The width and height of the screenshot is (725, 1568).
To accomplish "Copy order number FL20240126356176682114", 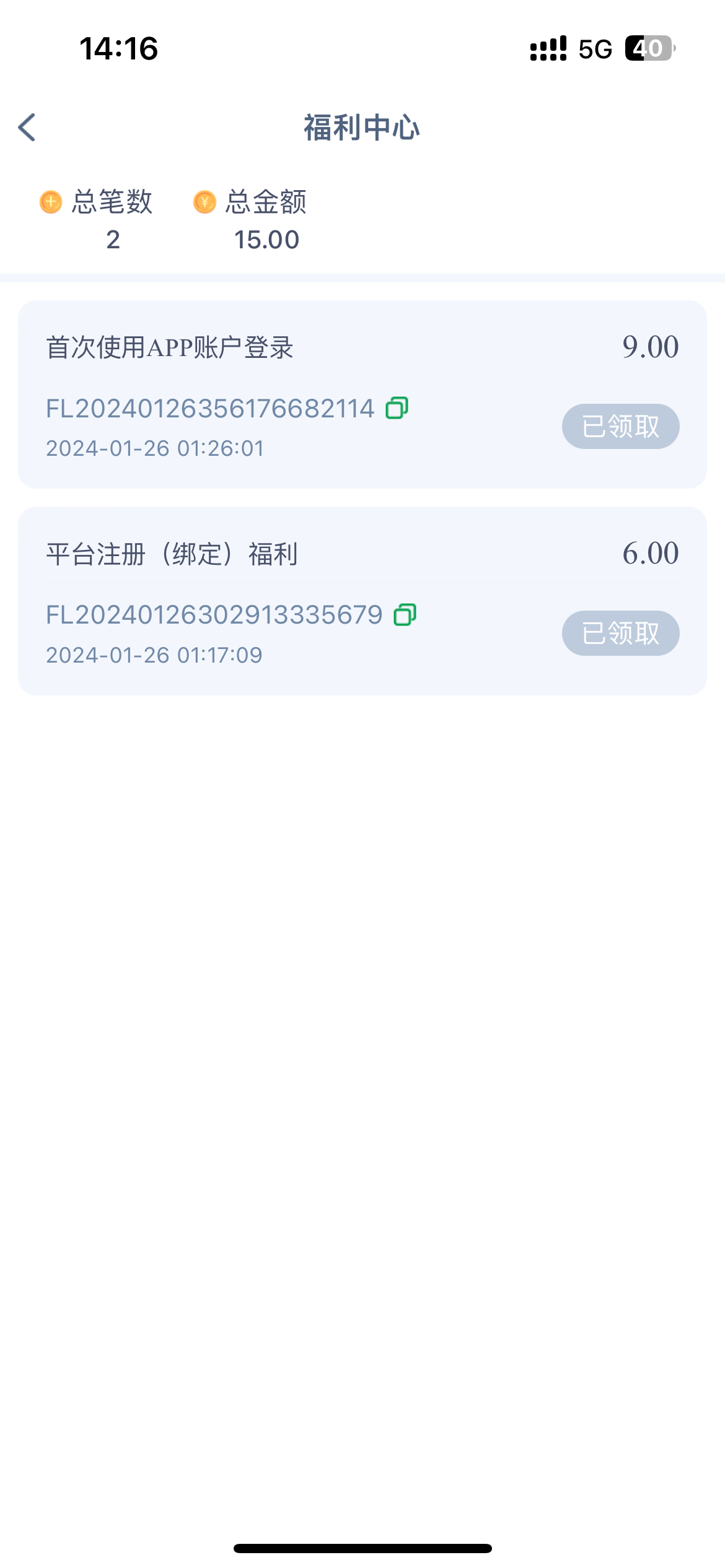I will click(x=397, y=408).
